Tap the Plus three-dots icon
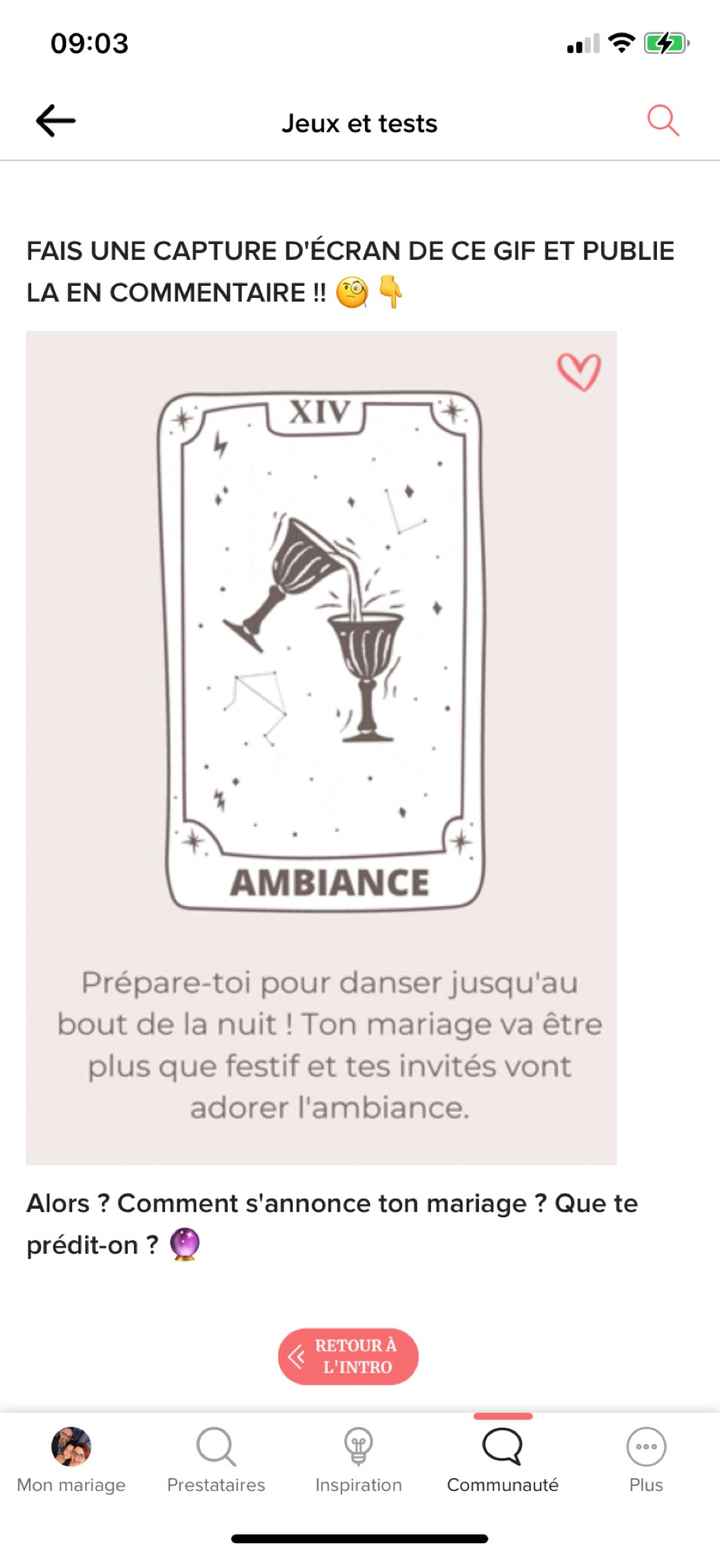This screenshot has height=1557, width=720. click(645, 1444)
